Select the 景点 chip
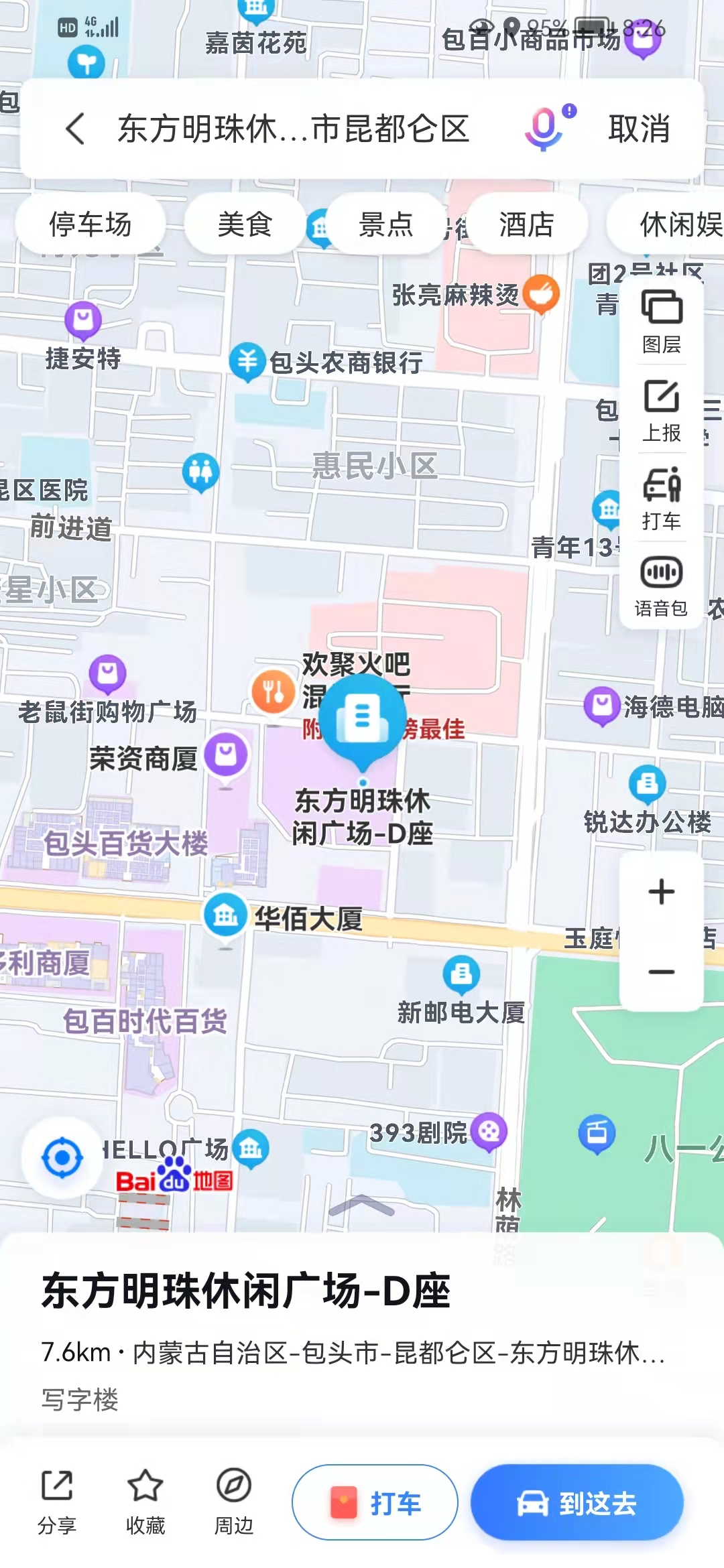 click(x=386, y=224)
